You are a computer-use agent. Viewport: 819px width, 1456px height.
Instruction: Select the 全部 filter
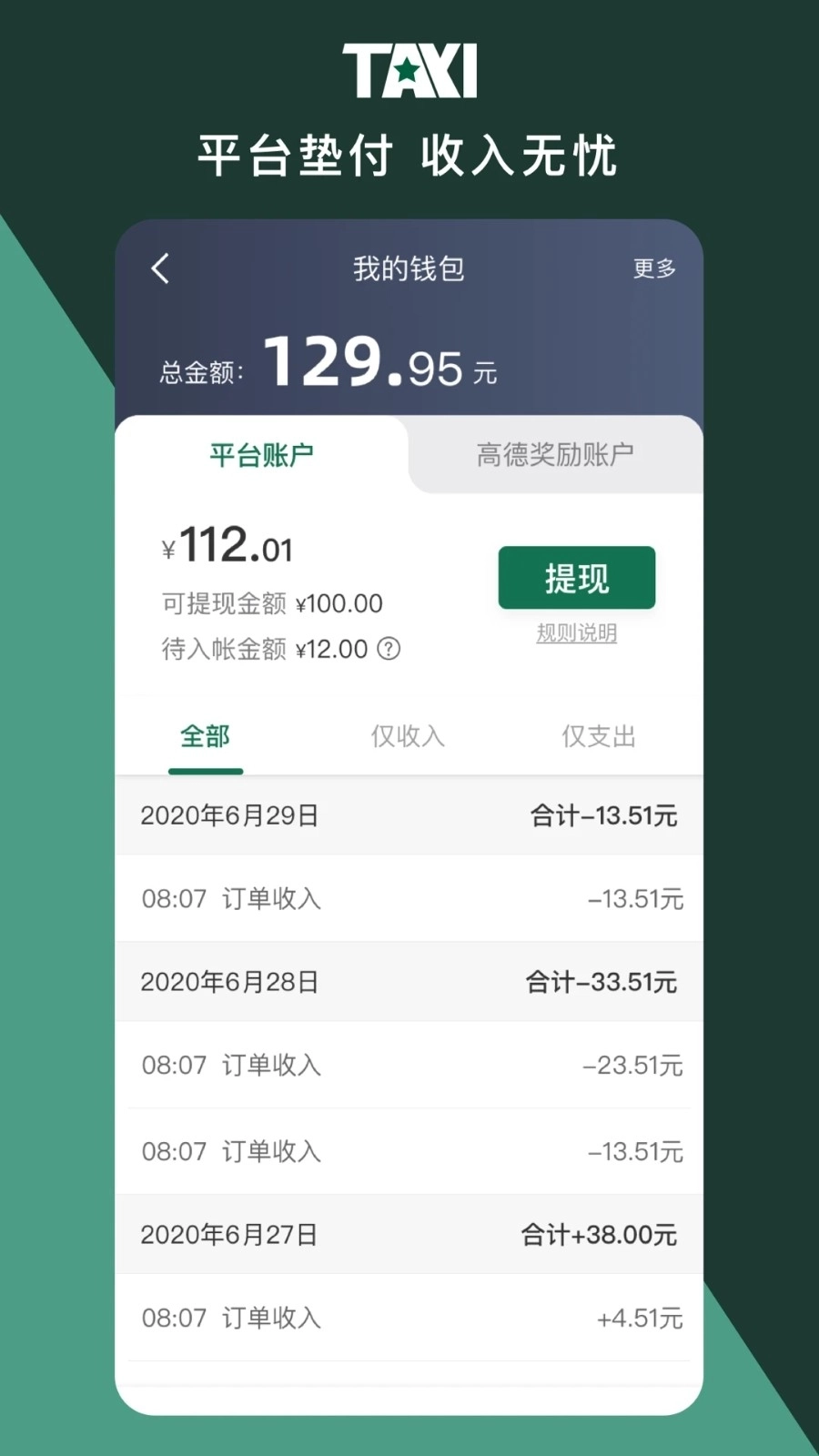[x=205, y=737]
